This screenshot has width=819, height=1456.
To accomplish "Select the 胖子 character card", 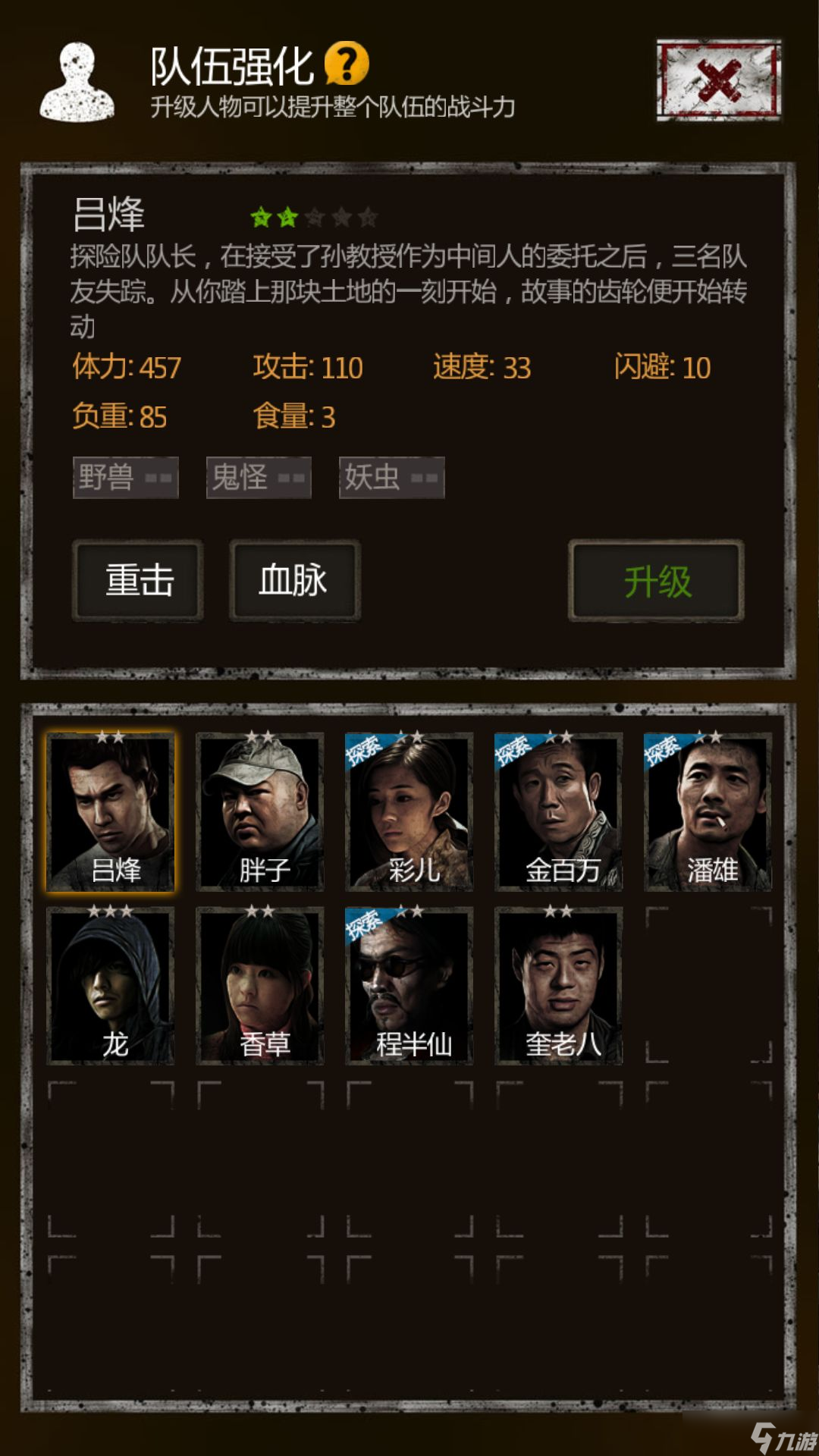I will [260, 812].
